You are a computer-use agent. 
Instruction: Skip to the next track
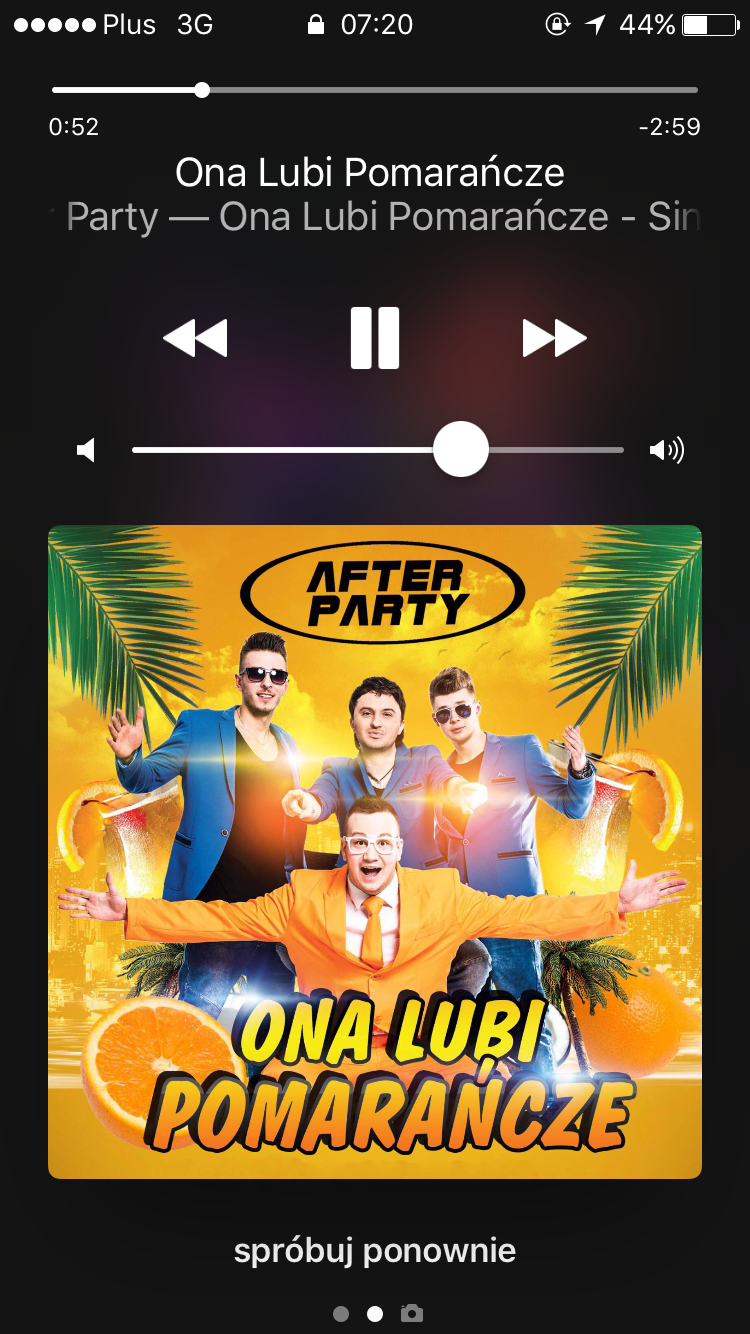(554, 338)
